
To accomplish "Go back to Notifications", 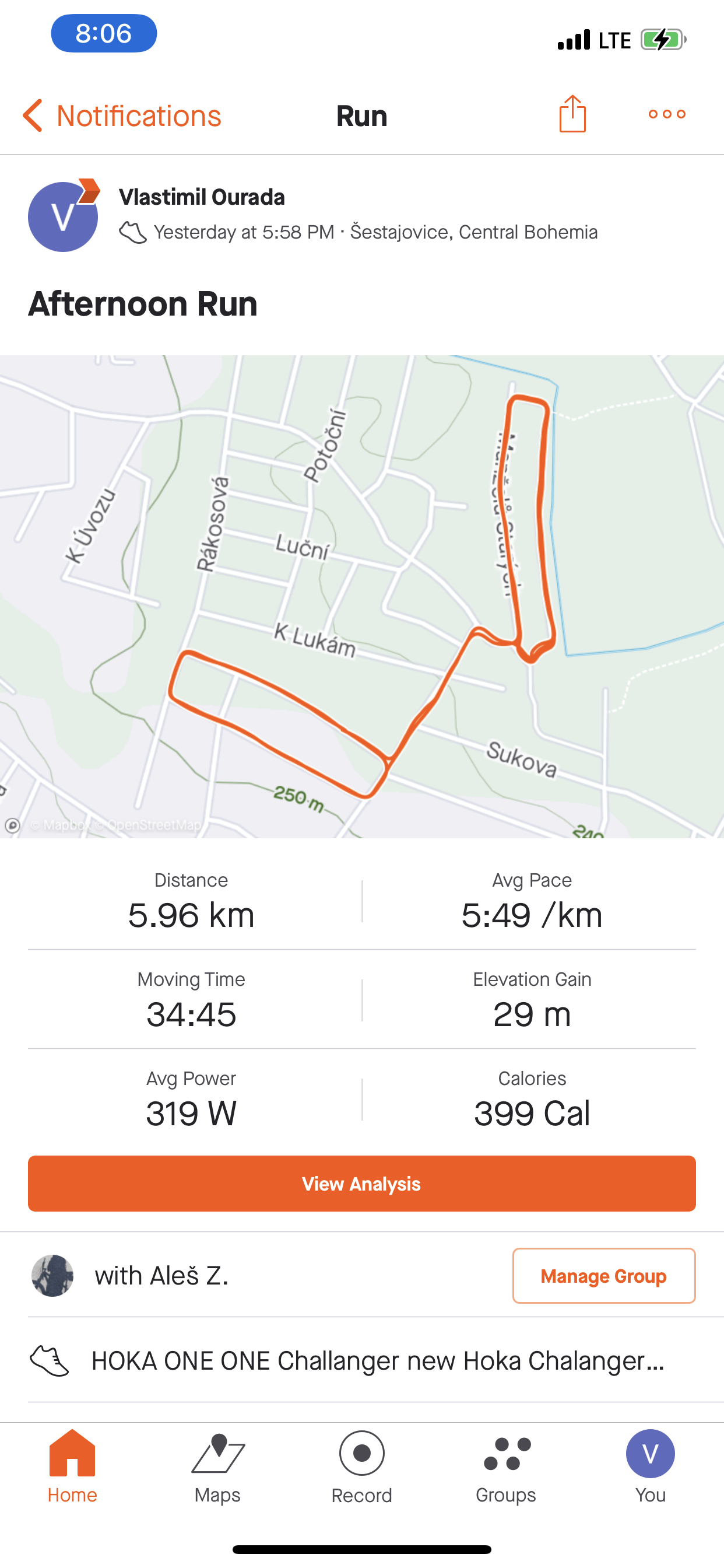I will coord(122,116).
